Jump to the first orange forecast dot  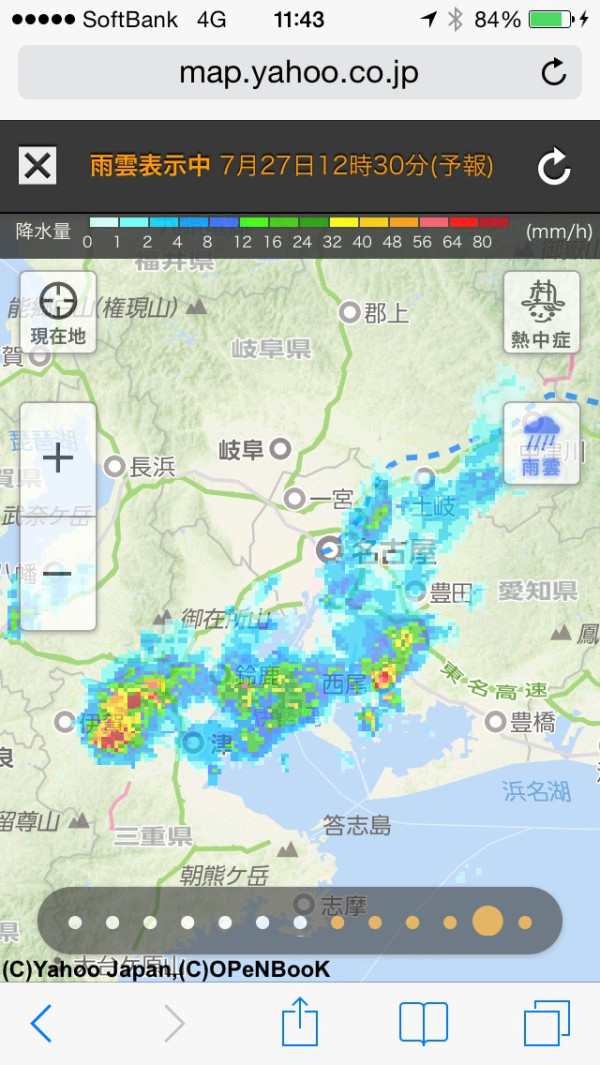(x=338, y=922)
